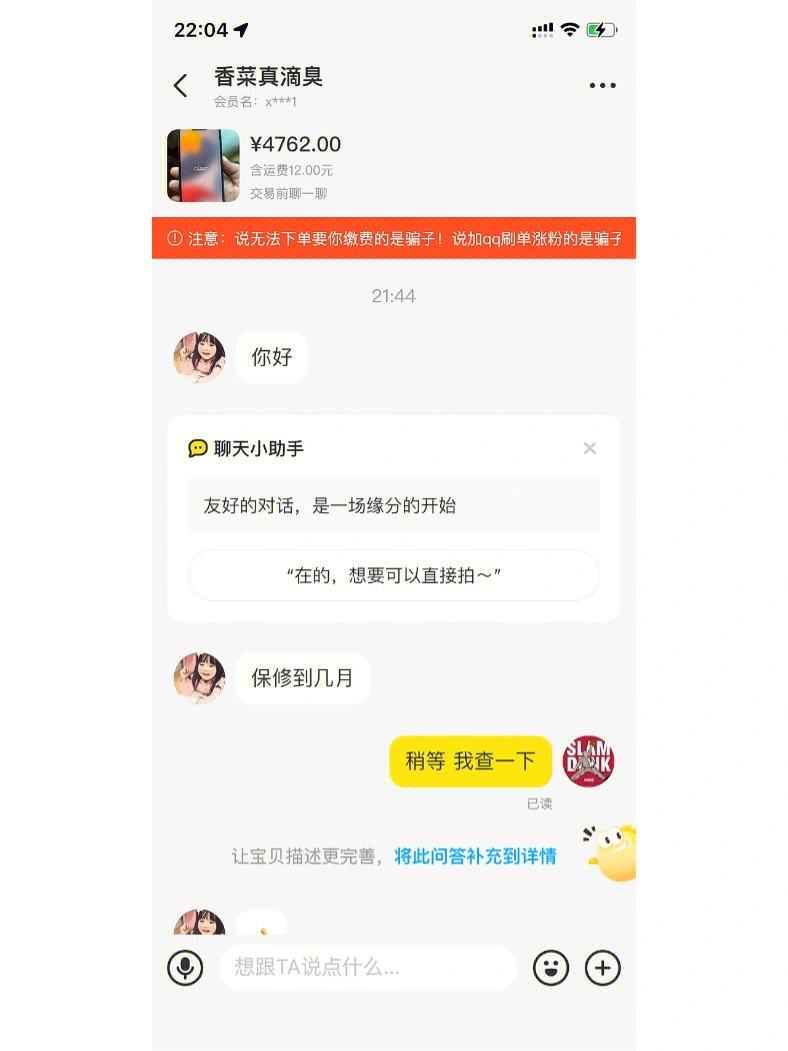
Task: Go back from the chat
Action: tap(181, 86)
